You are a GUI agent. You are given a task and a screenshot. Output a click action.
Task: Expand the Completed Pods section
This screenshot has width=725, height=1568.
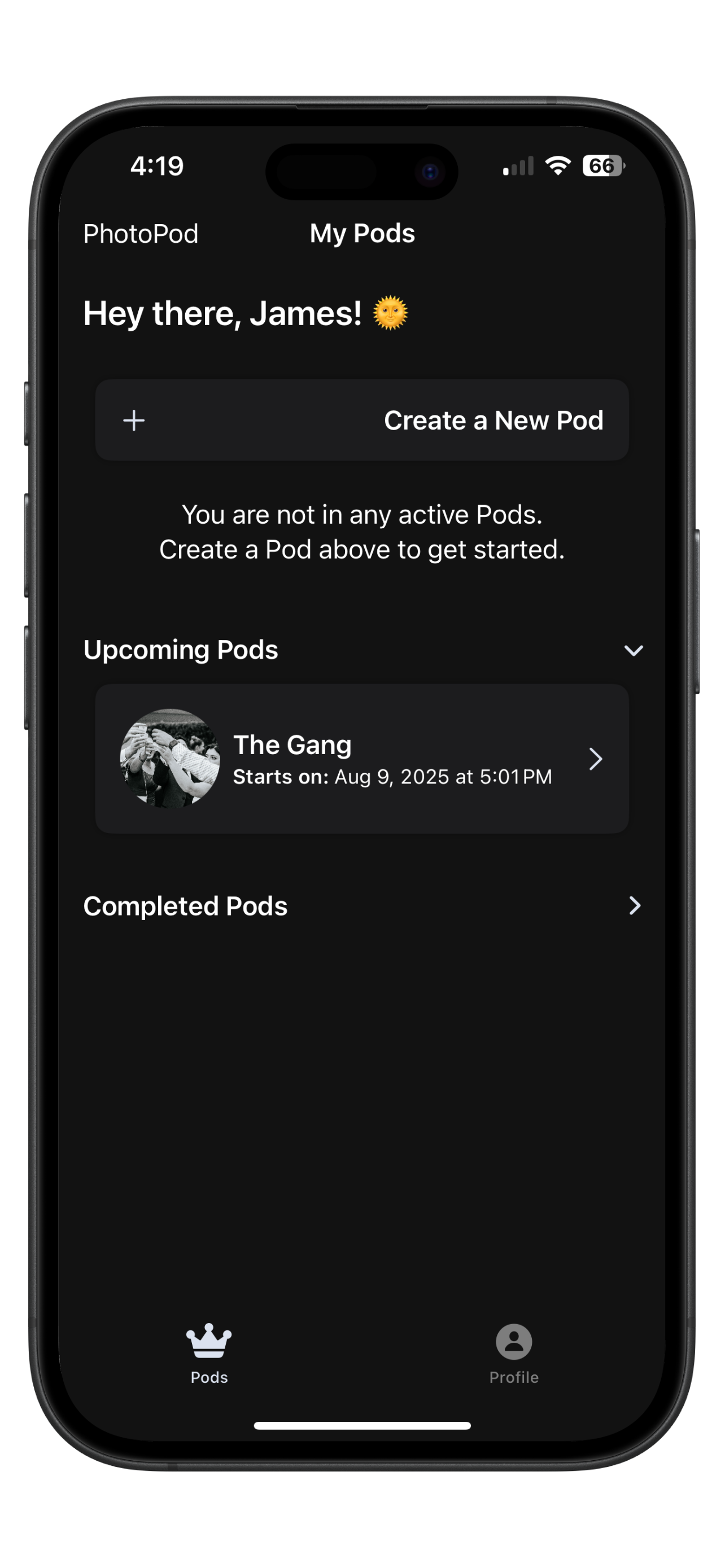tap(634, 907)
